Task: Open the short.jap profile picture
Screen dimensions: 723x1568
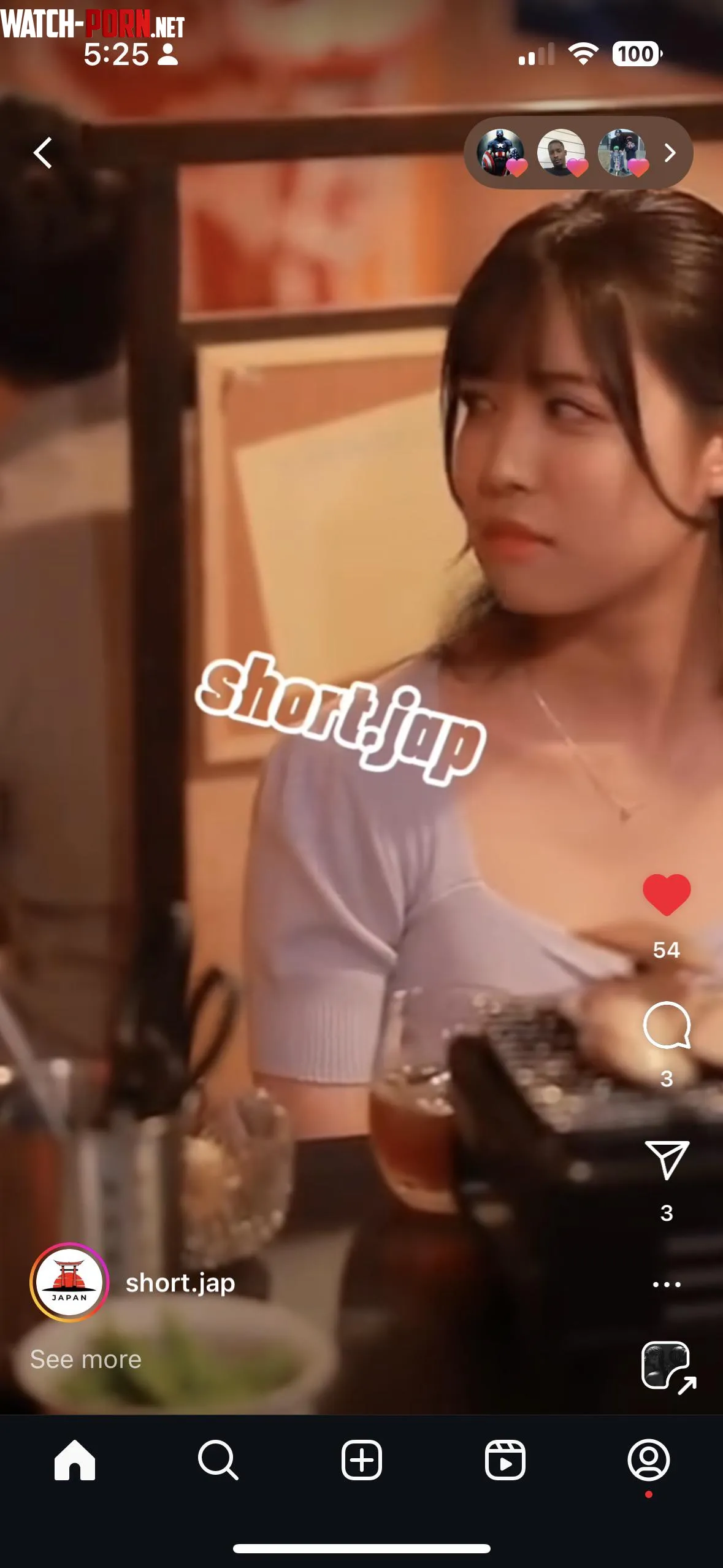Action: pos(69,1282)
